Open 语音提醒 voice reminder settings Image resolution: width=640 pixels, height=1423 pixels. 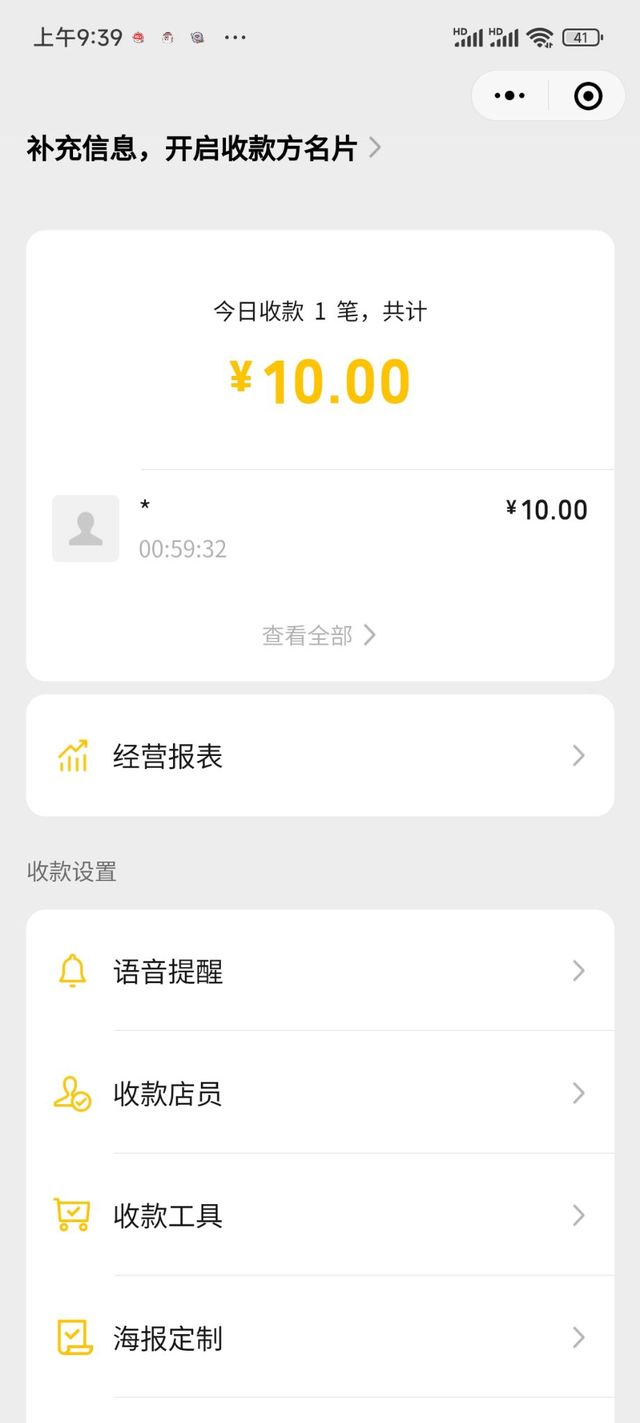[320, 971]
